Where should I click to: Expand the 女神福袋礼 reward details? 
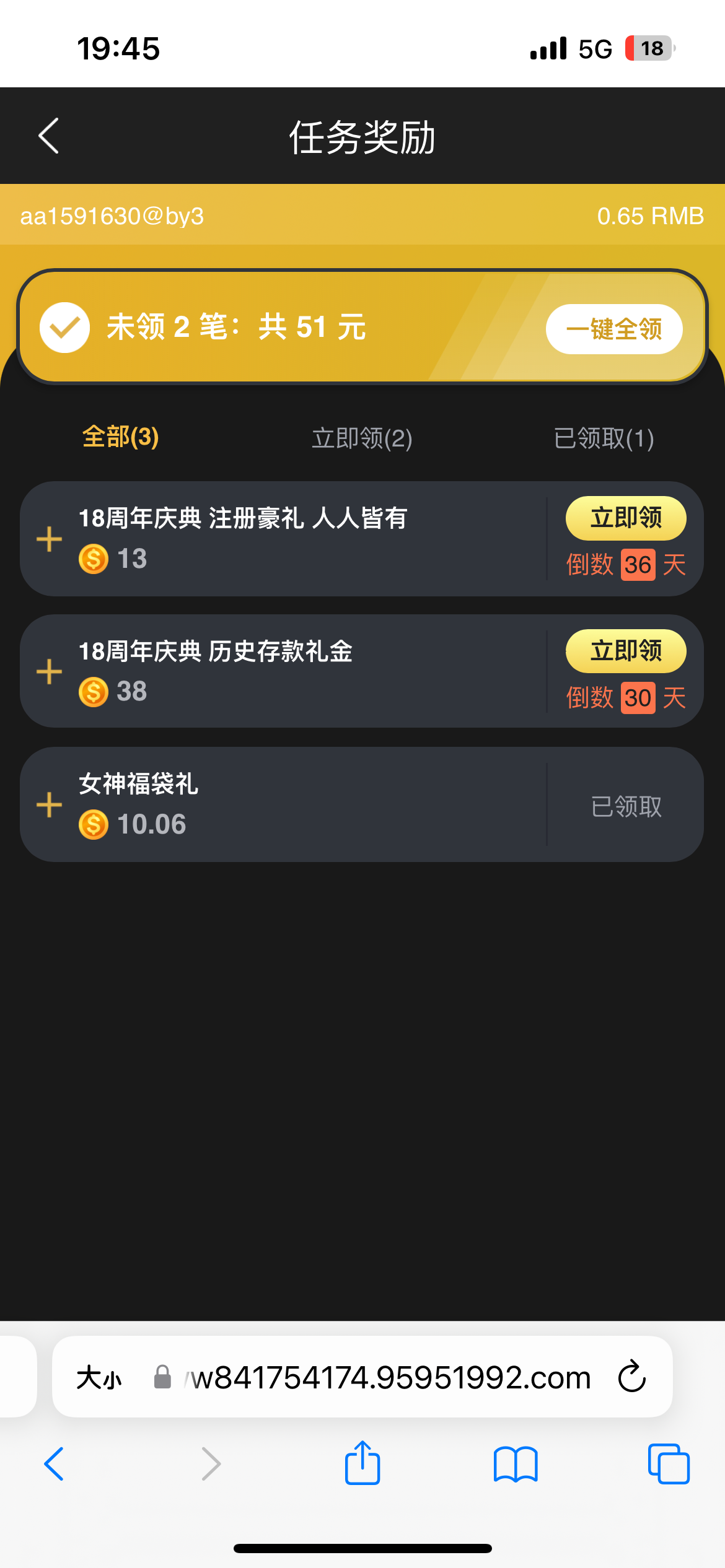tap(50, 804)
